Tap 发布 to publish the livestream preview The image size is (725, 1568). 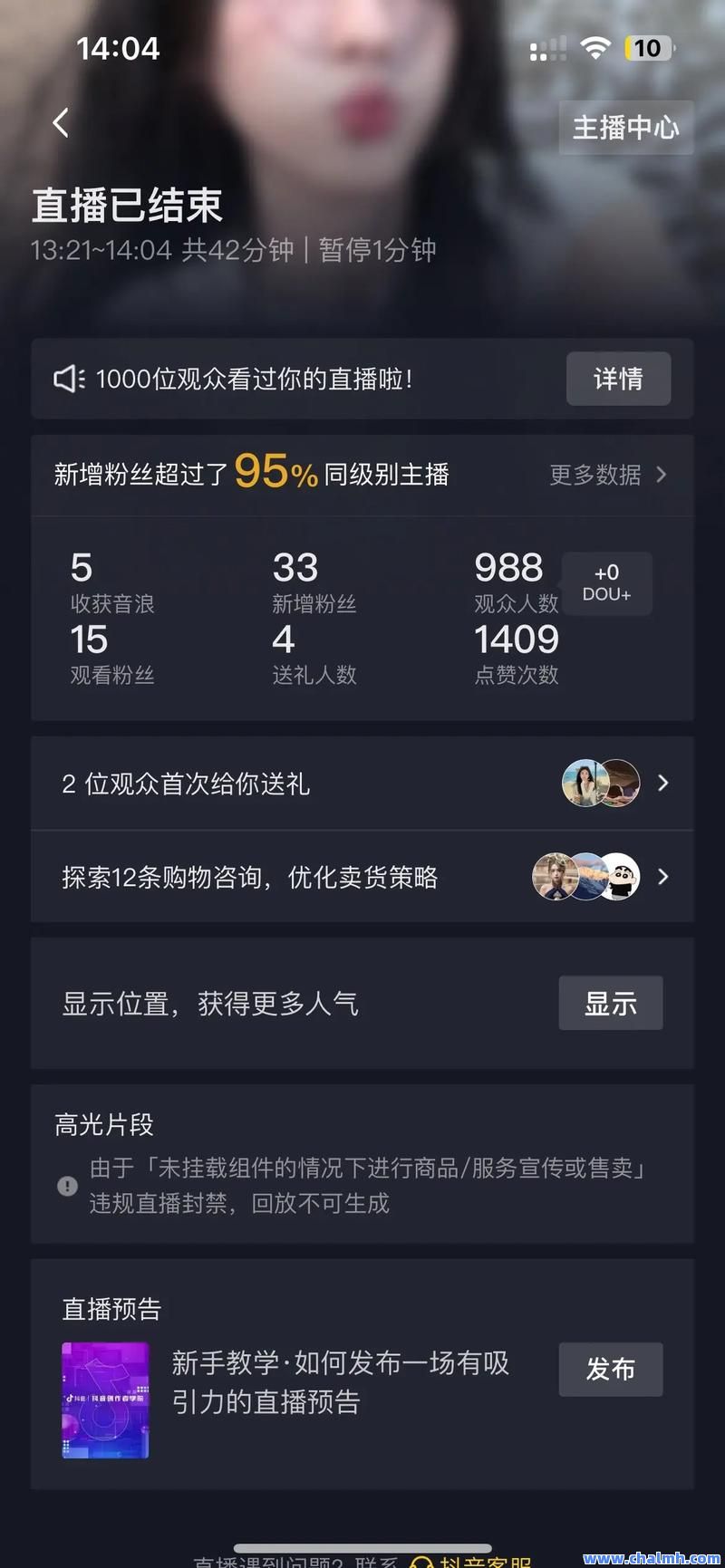pyautogui.click(x=610, y=1369)
